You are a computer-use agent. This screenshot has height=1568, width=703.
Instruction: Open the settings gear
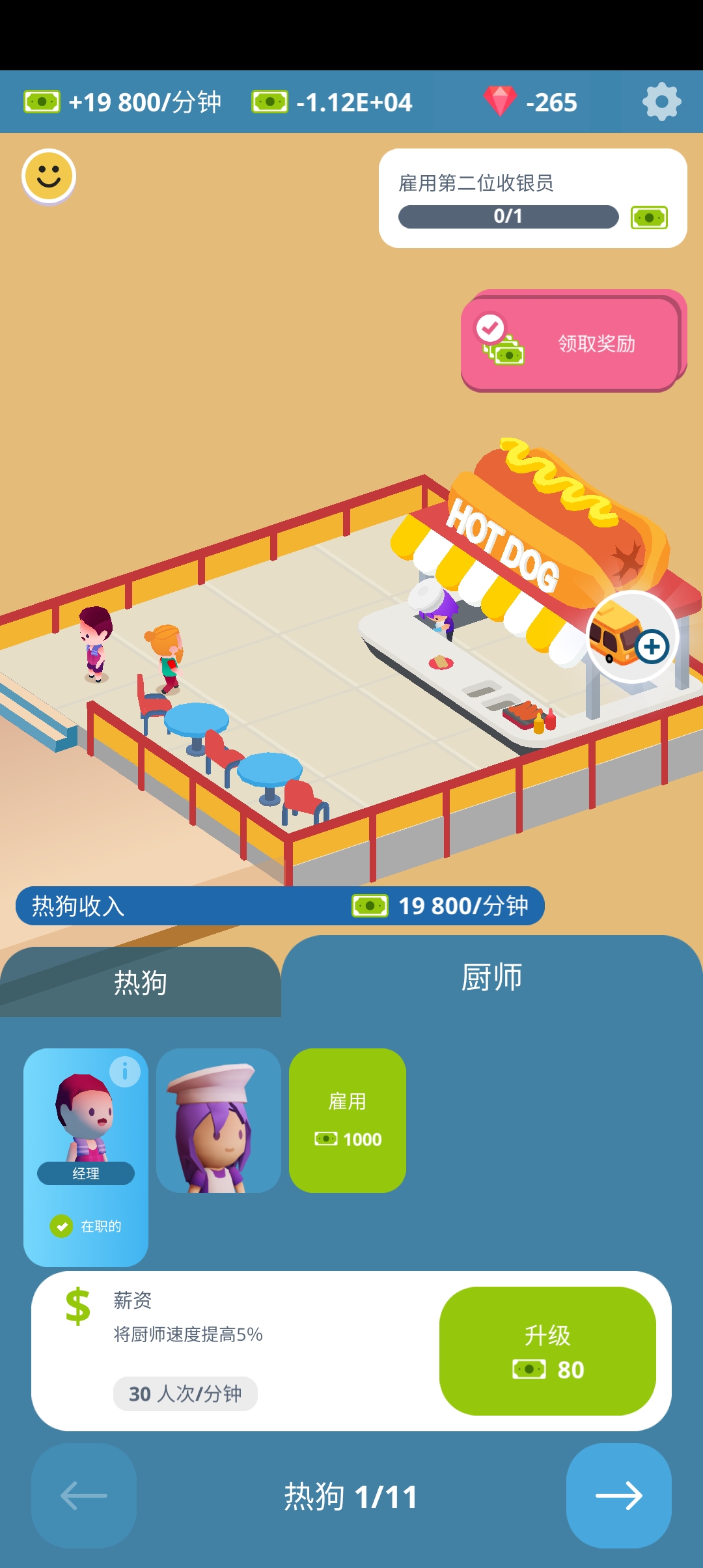coord(661,102)
